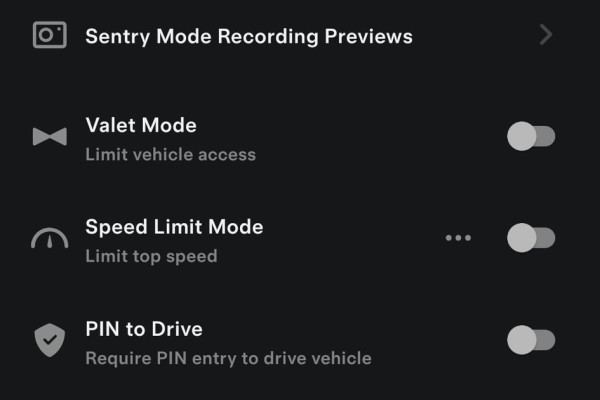Screen dimensions: 600x400
Task: Turn on Speed Limit Mode
Action: tap(530, 238)
